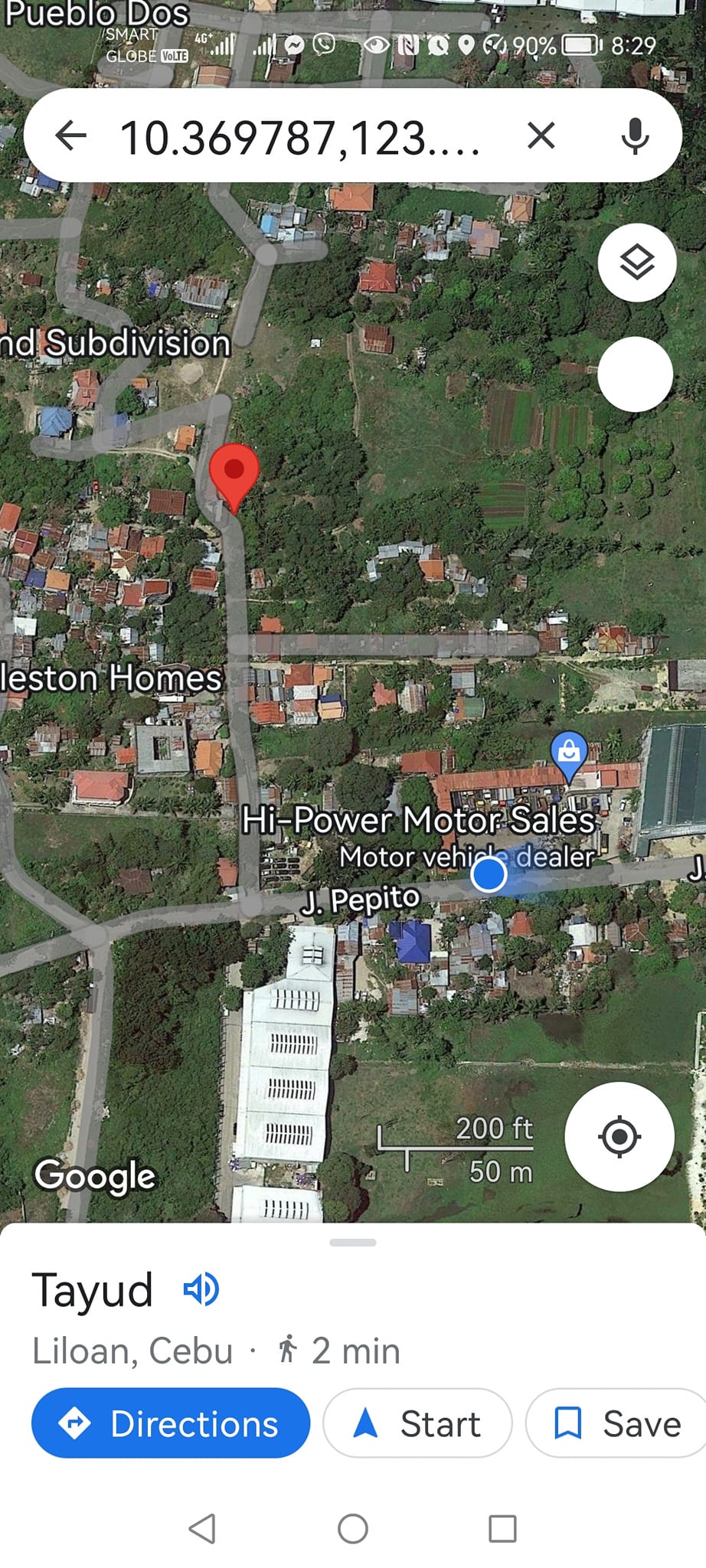Start navigation to Tayud

(417, 1423)
